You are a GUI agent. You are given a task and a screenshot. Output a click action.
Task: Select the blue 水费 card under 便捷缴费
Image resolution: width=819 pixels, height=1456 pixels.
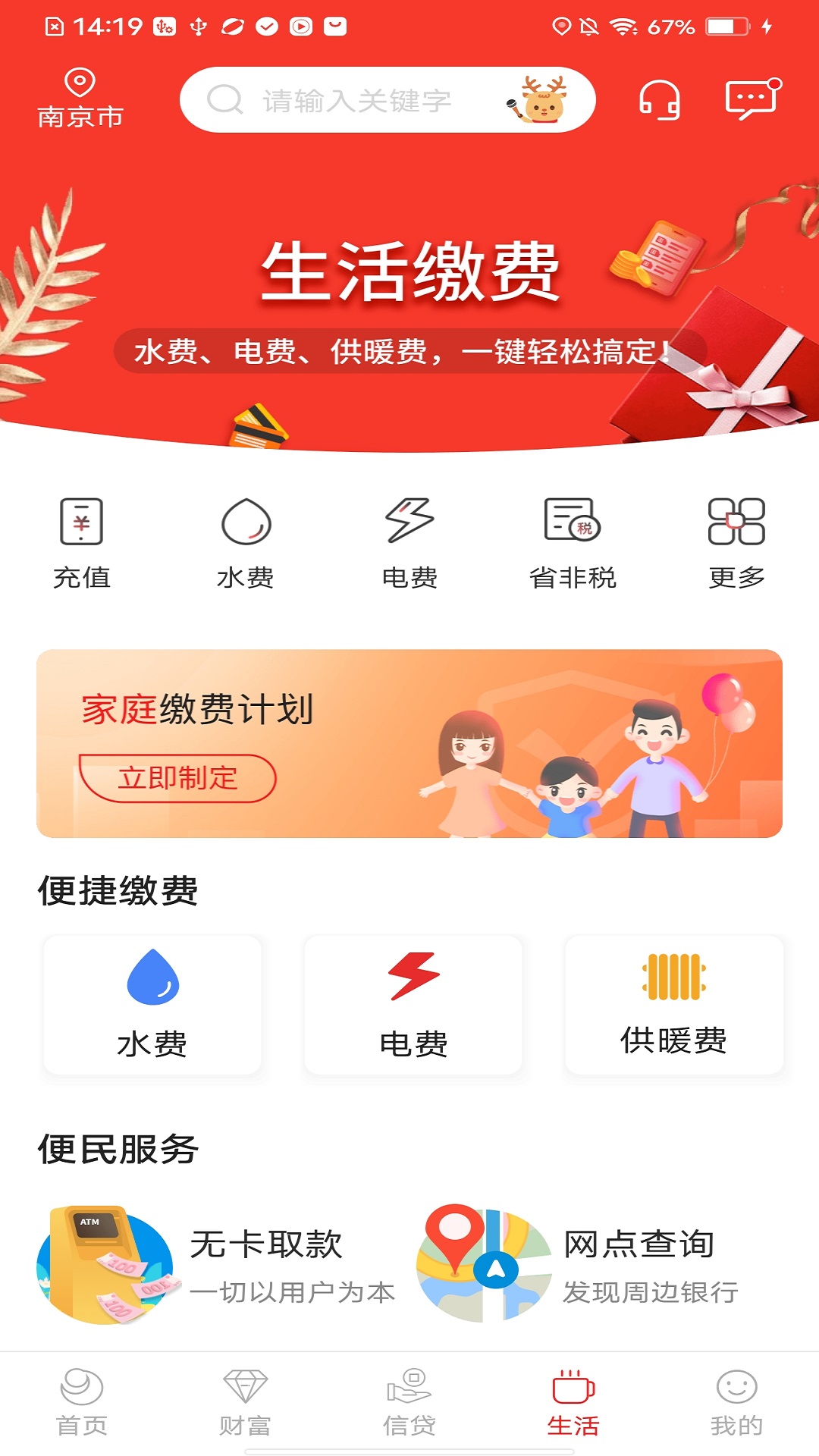tap(152, 1004)
